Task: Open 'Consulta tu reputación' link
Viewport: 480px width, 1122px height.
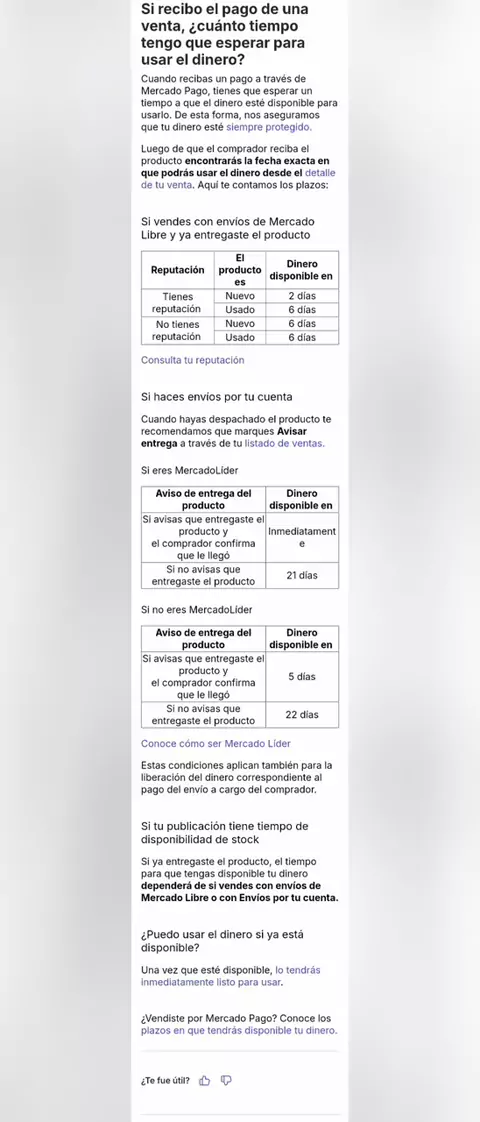Action: [x=192, y=360]
